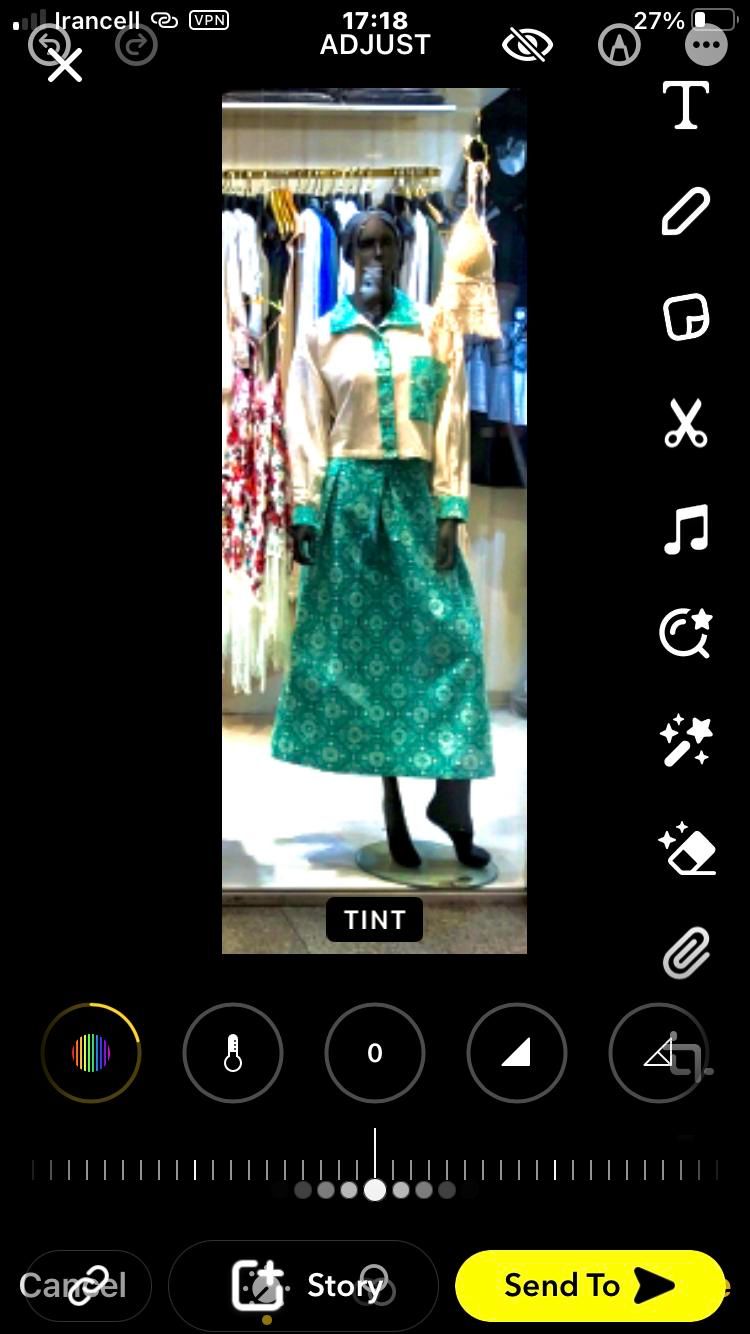Viewport: 750px width, 1334px height.
Task: Add text with the T tool
Action: [x=686, y=106]
